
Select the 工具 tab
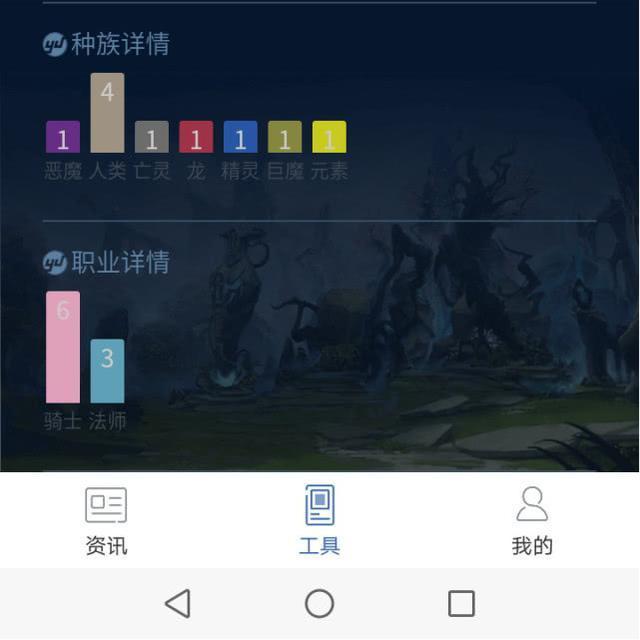[x=319, y=520]
